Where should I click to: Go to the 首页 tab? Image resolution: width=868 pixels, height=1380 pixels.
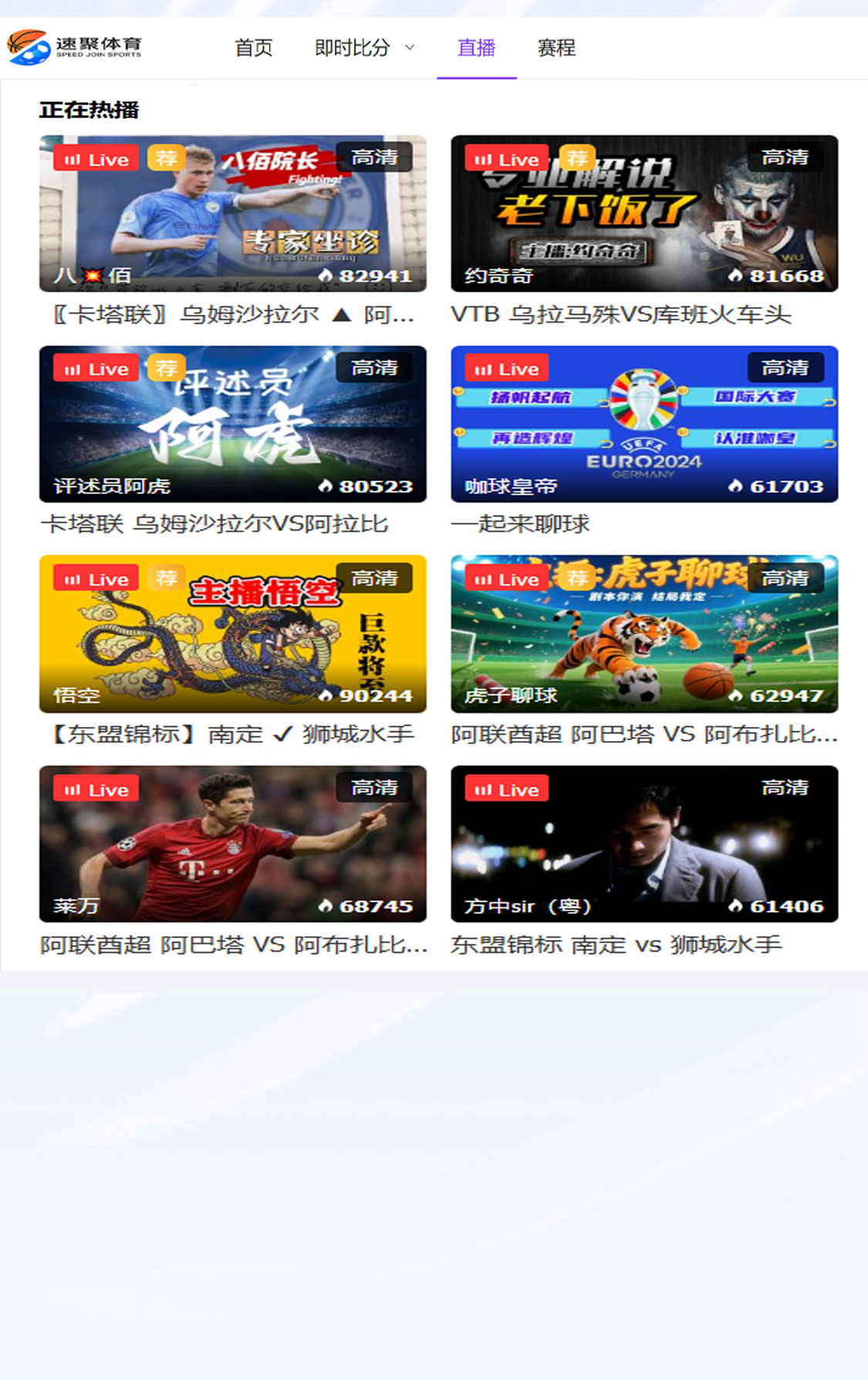click(254, 48)
